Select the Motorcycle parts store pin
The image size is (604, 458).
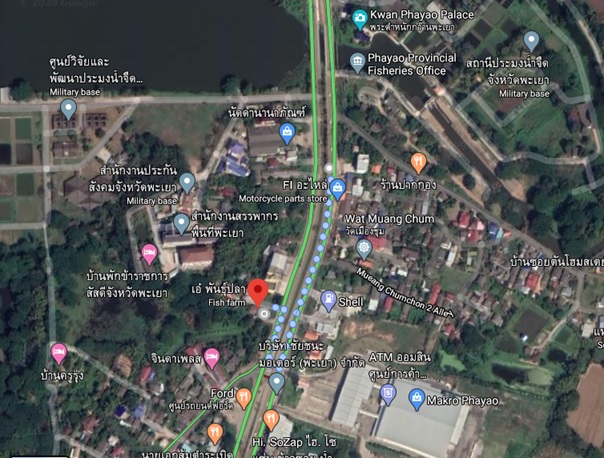tap(338, 186)
